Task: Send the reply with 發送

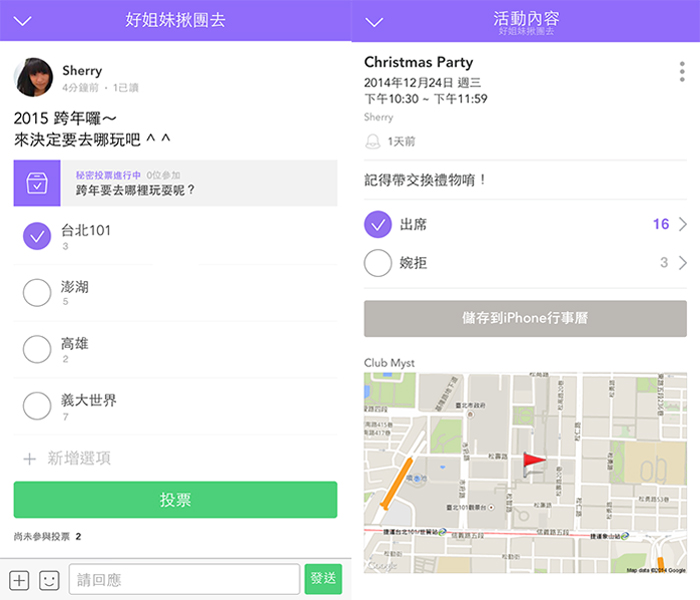Action: 323,579
